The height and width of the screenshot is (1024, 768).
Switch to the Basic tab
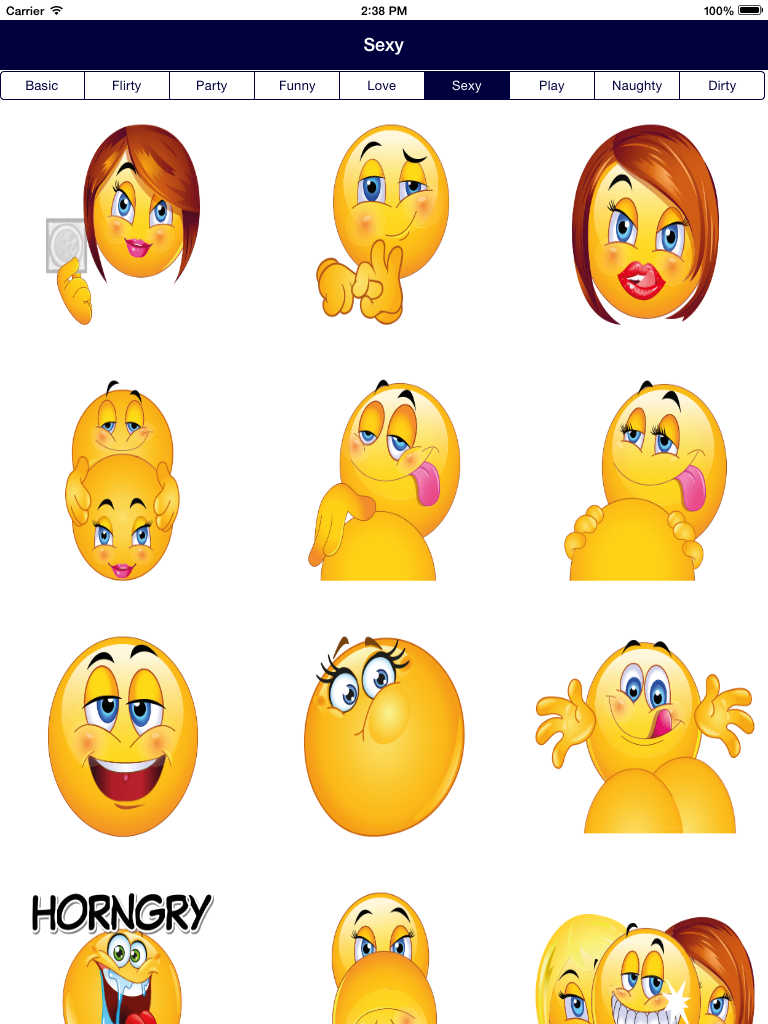point(42,86)
